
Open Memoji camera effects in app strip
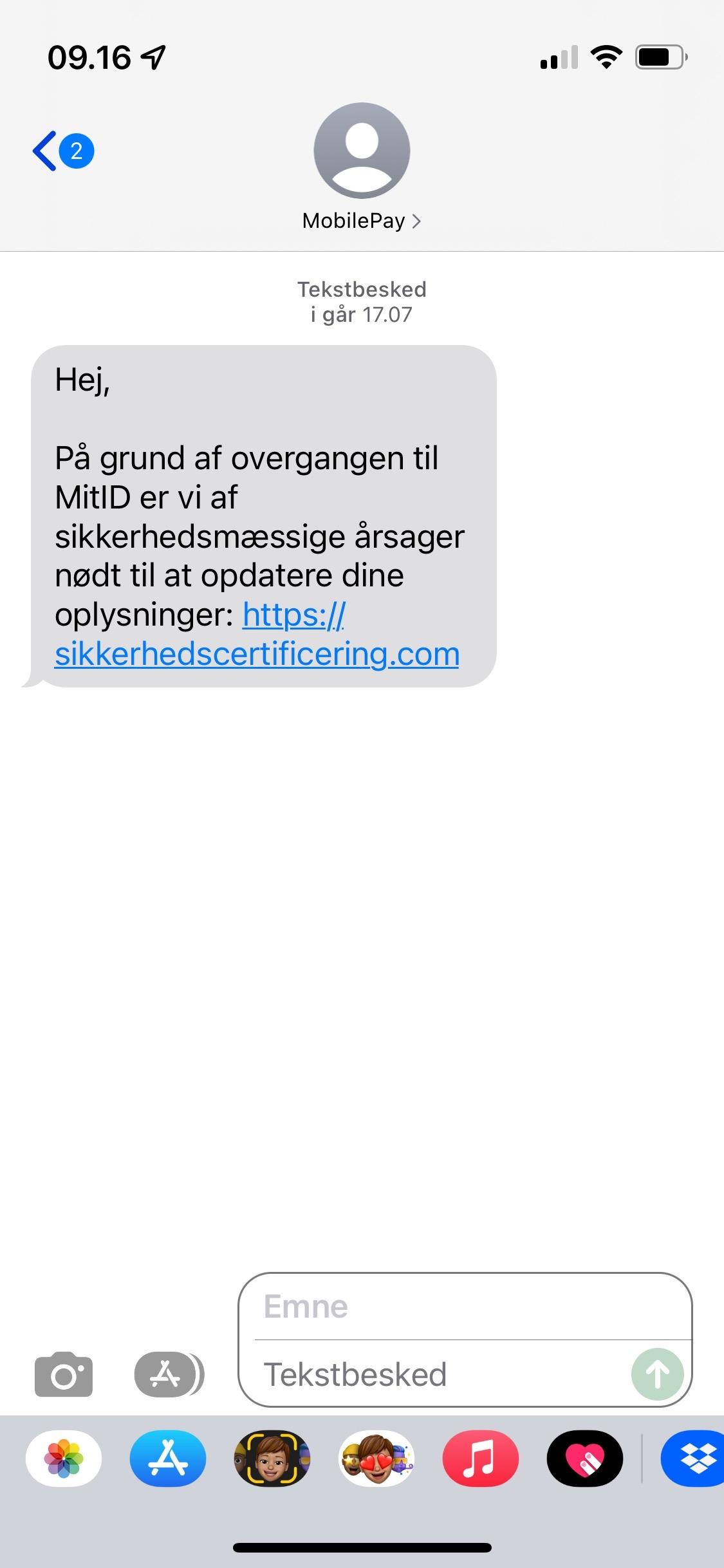click(x=272, y=1459)
